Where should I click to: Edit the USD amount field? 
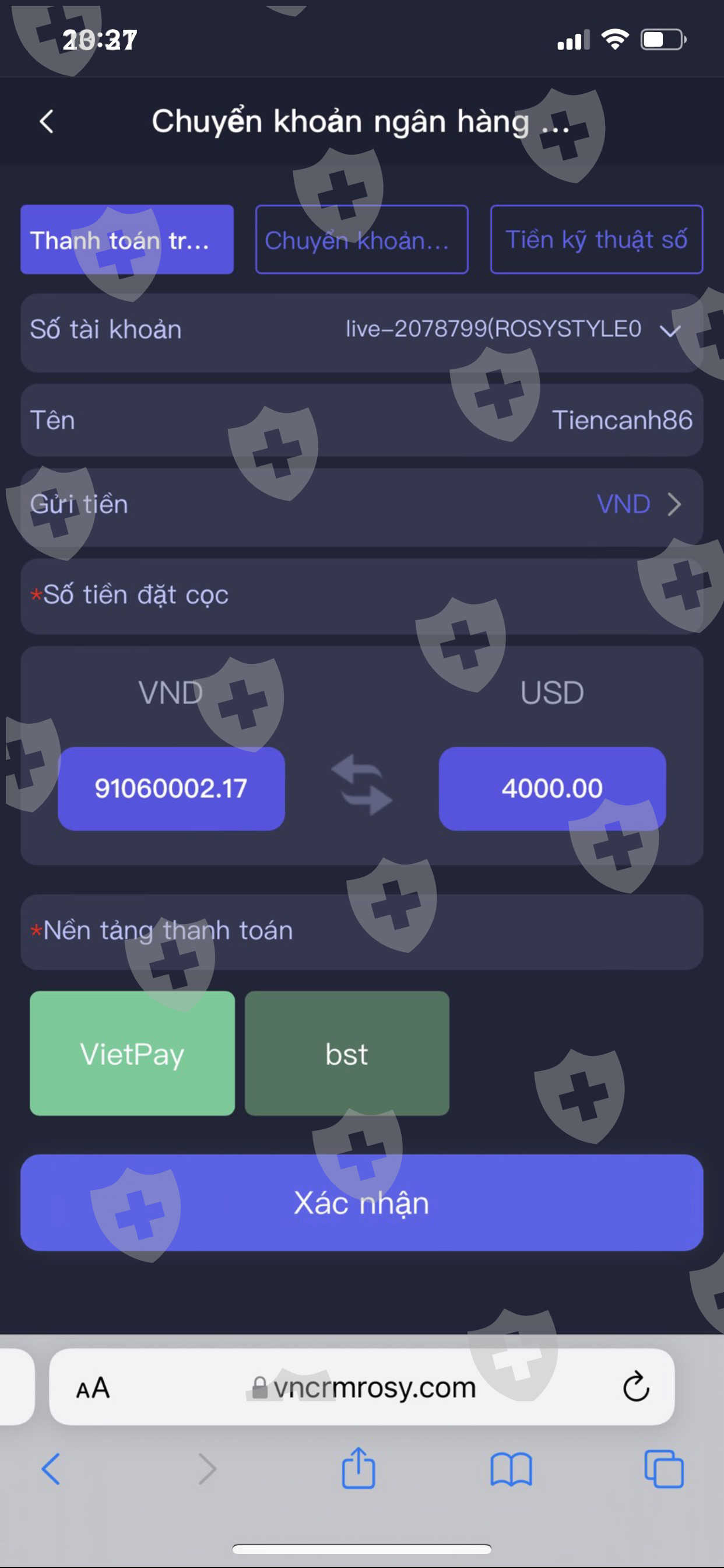[552, 788]
